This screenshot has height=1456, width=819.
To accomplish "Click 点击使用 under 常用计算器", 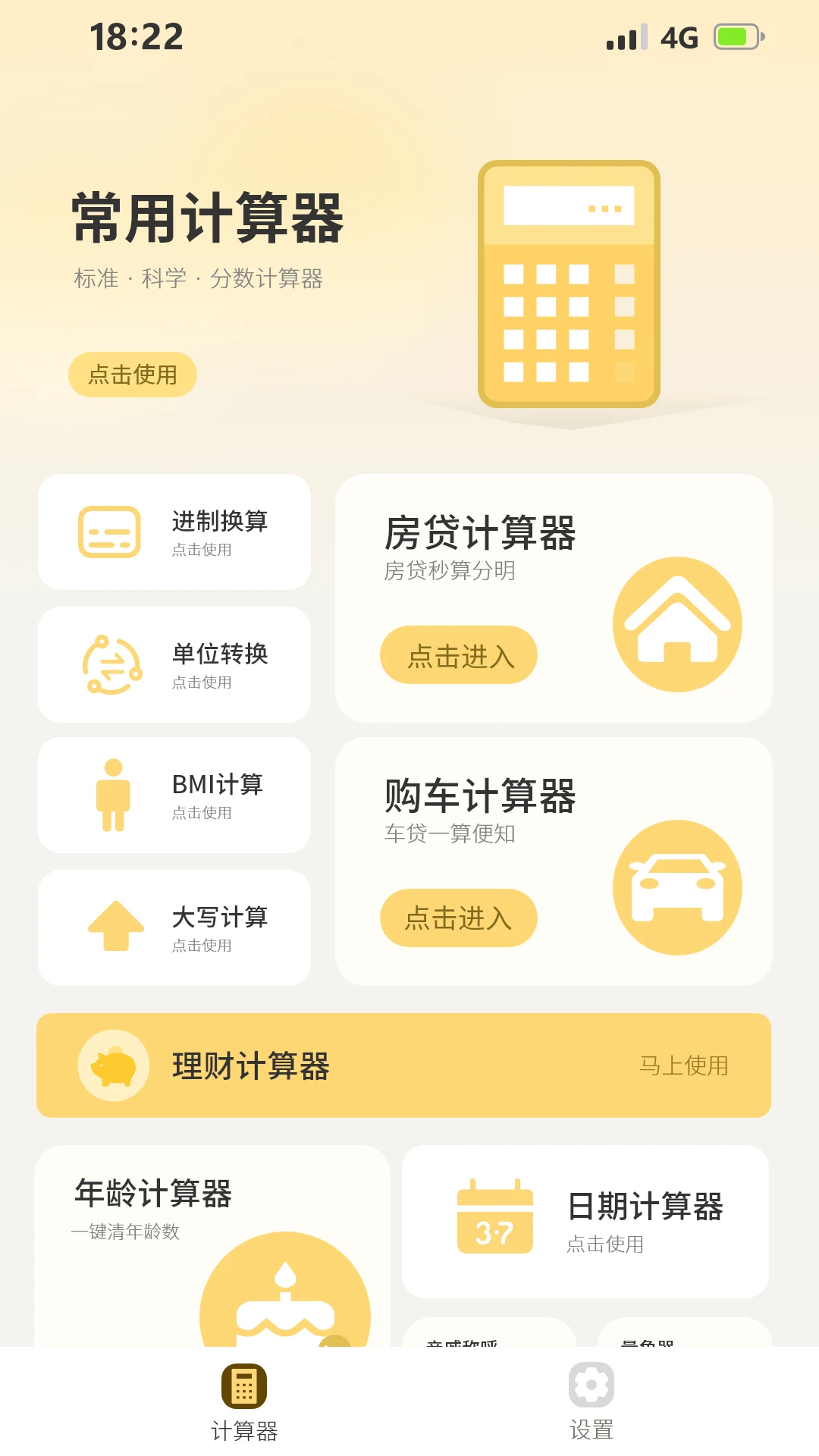I will [132, 373].
